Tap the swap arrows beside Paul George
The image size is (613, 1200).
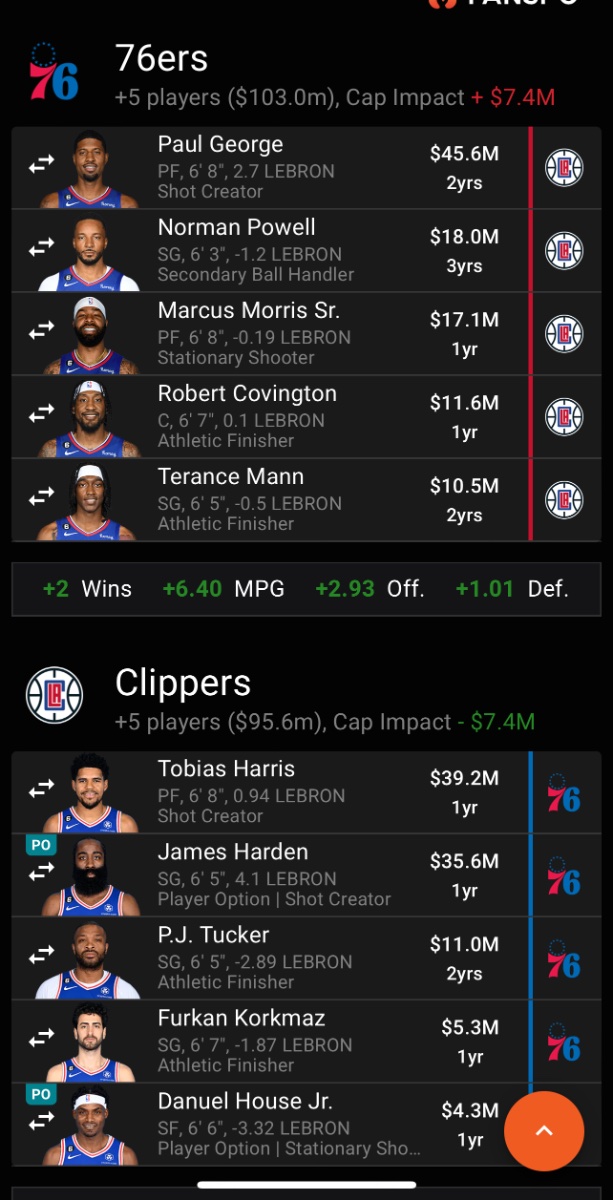click(41, 166)
